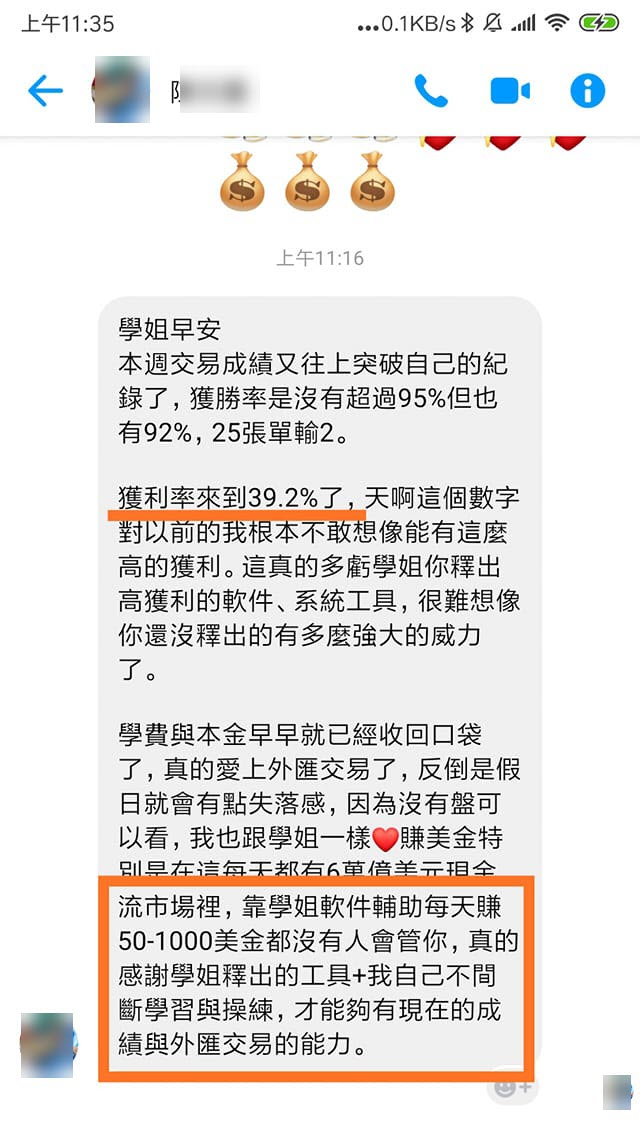Viewport: 640px width, 1125px height.
Task: Open the conversation info details
Action: [x=587, y=92]
